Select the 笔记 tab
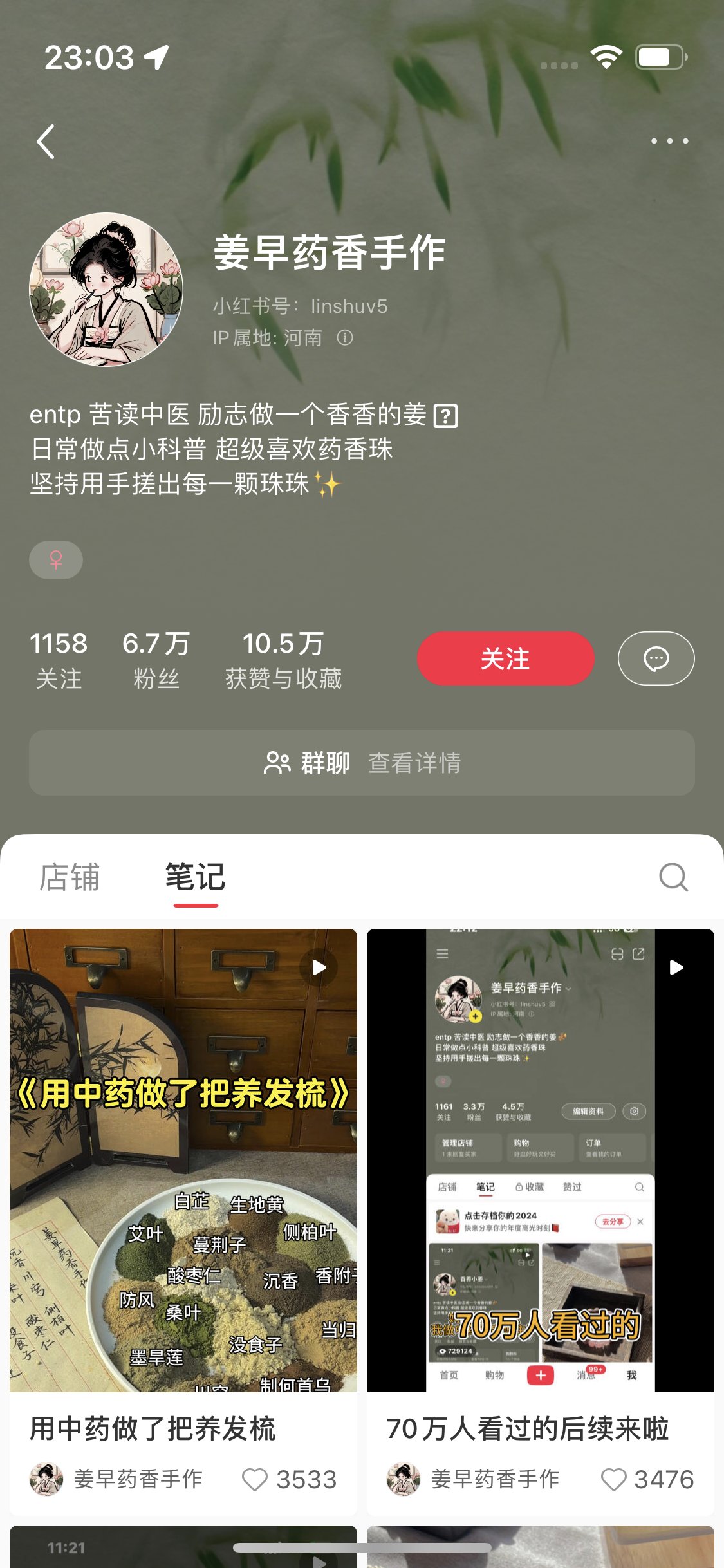The height and width of the screenshot is (1568, 724). 195,877
